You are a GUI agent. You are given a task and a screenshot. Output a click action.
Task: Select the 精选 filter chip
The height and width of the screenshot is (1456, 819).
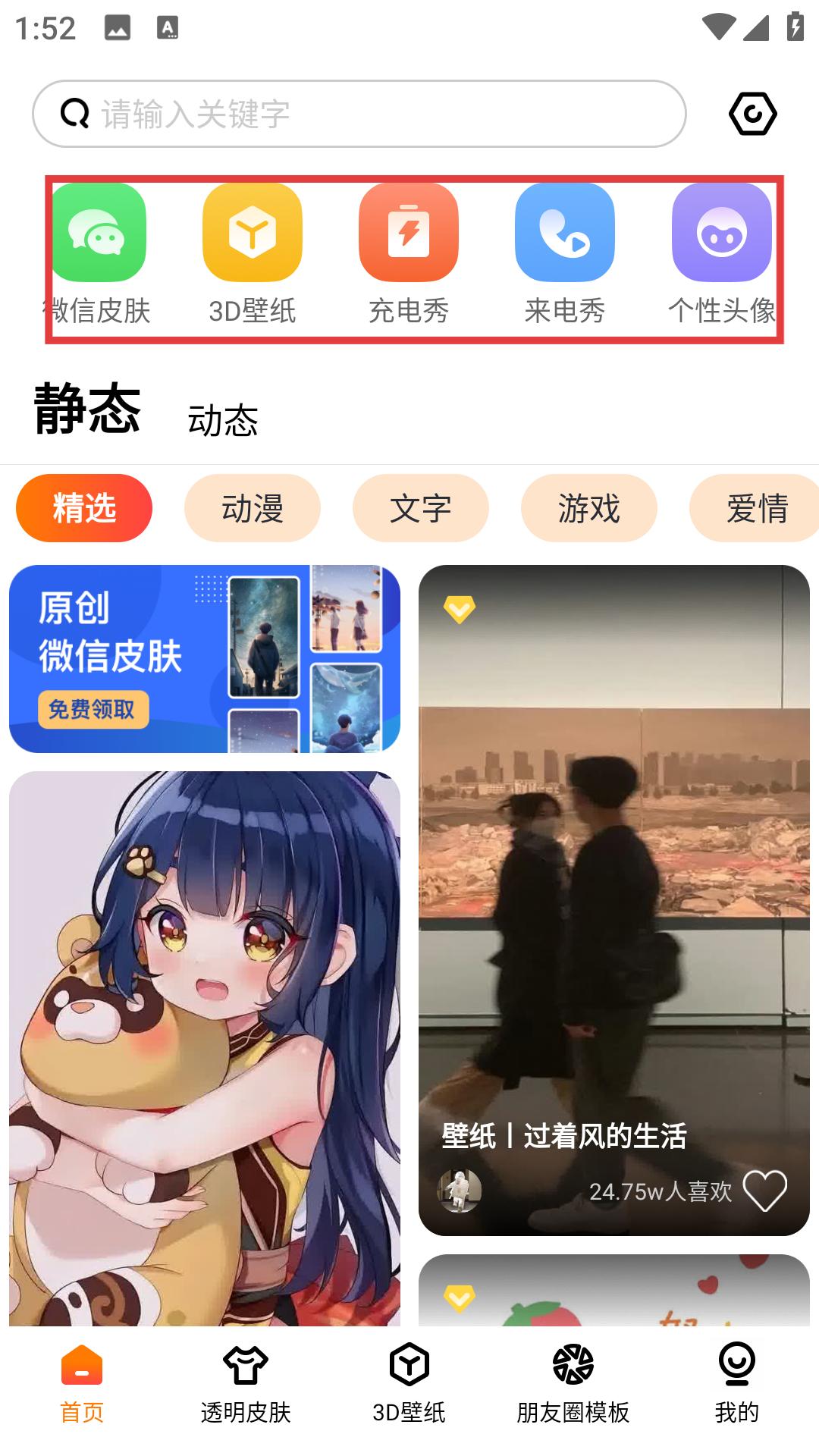tap(84, 508)
